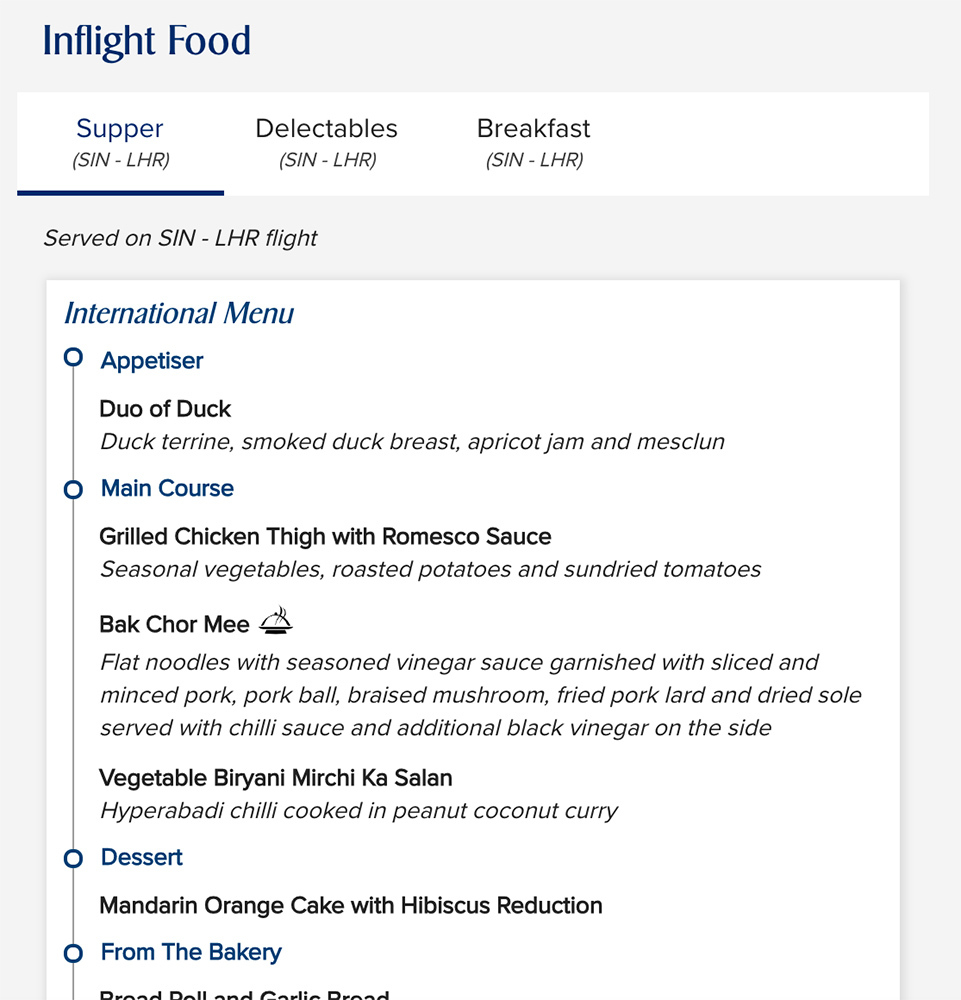Screen dimensions: 961x1000
Task: Select the Bak Chor Mee dish name
Action: (x=172, y=623)
